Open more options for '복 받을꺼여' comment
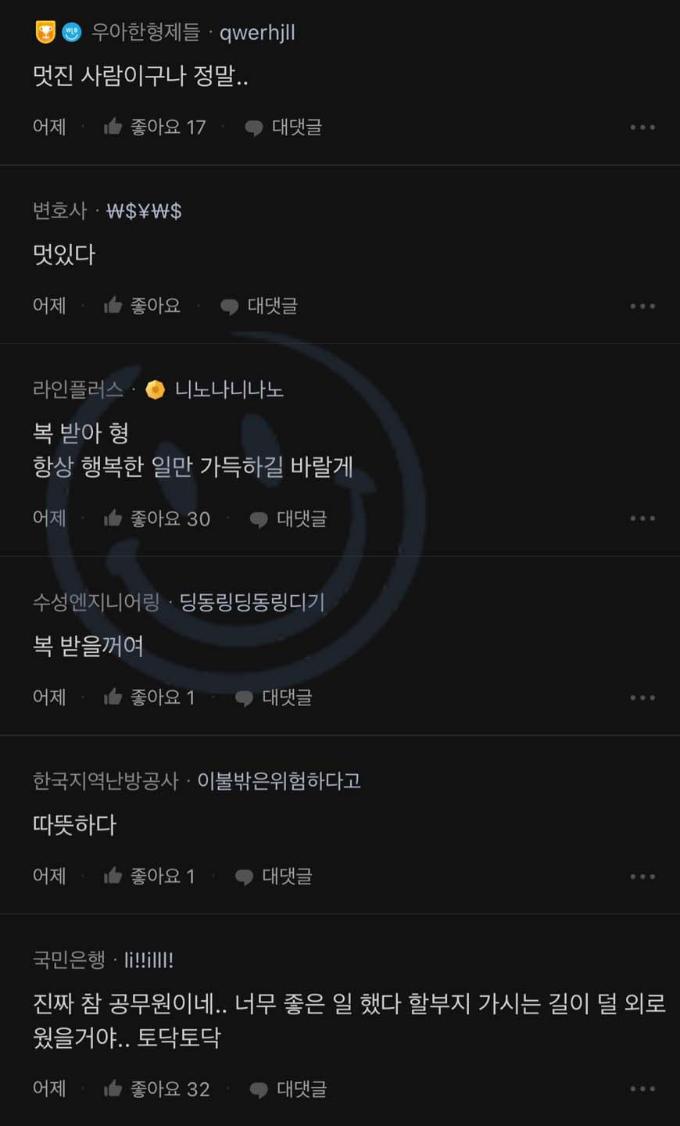This screenshot has width=680, height=1126. tap(643, 697)
